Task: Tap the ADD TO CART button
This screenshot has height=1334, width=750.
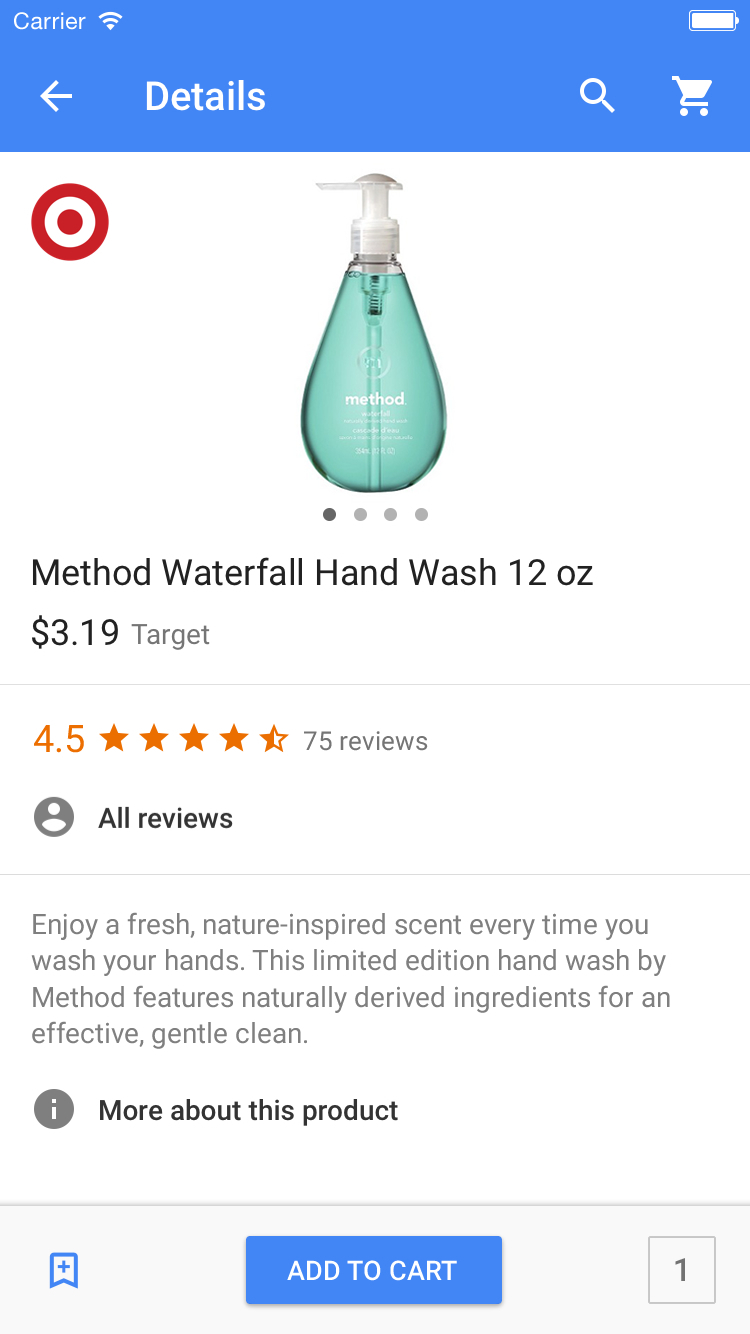Action: tap(373, 1270)
